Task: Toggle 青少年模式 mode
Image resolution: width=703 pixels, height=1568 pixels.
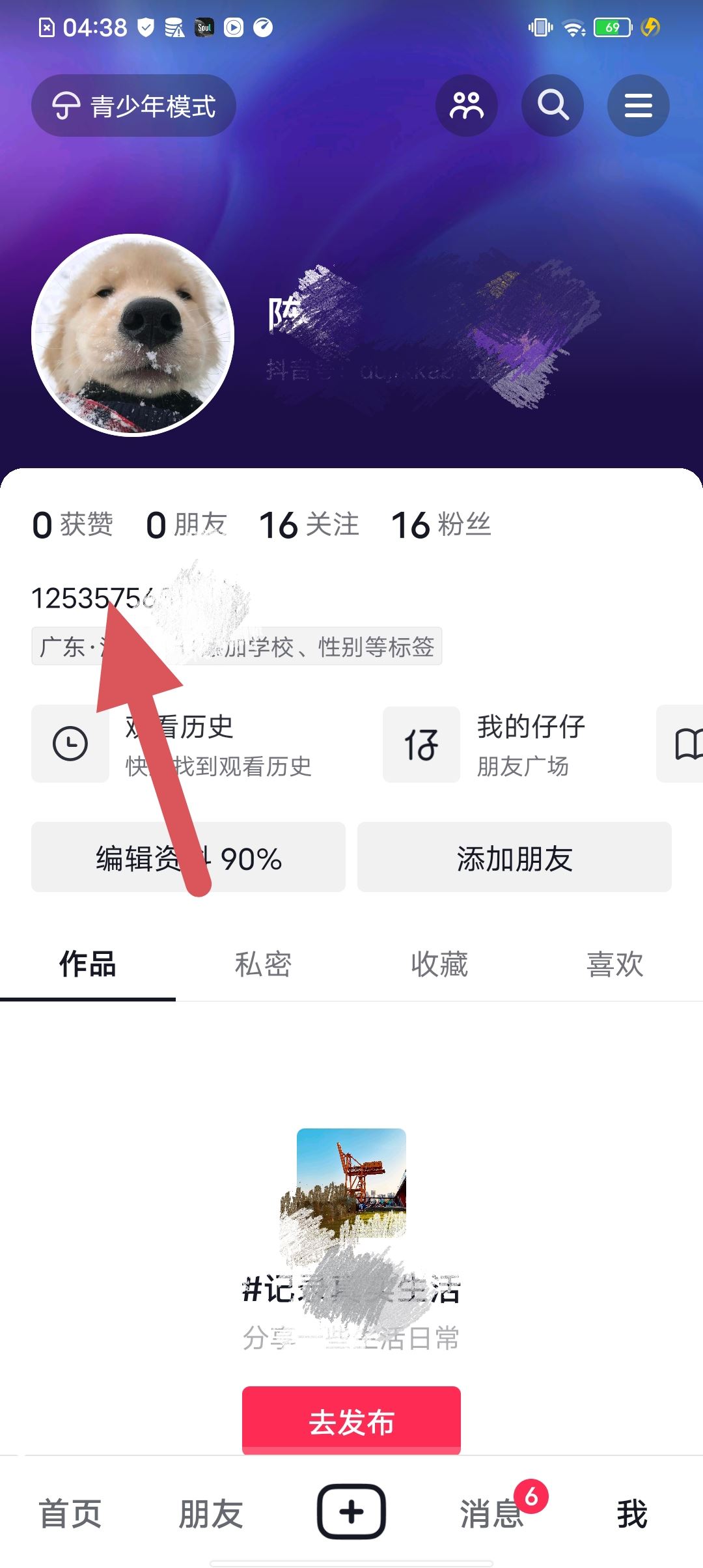Action: (x=133, y=105)
